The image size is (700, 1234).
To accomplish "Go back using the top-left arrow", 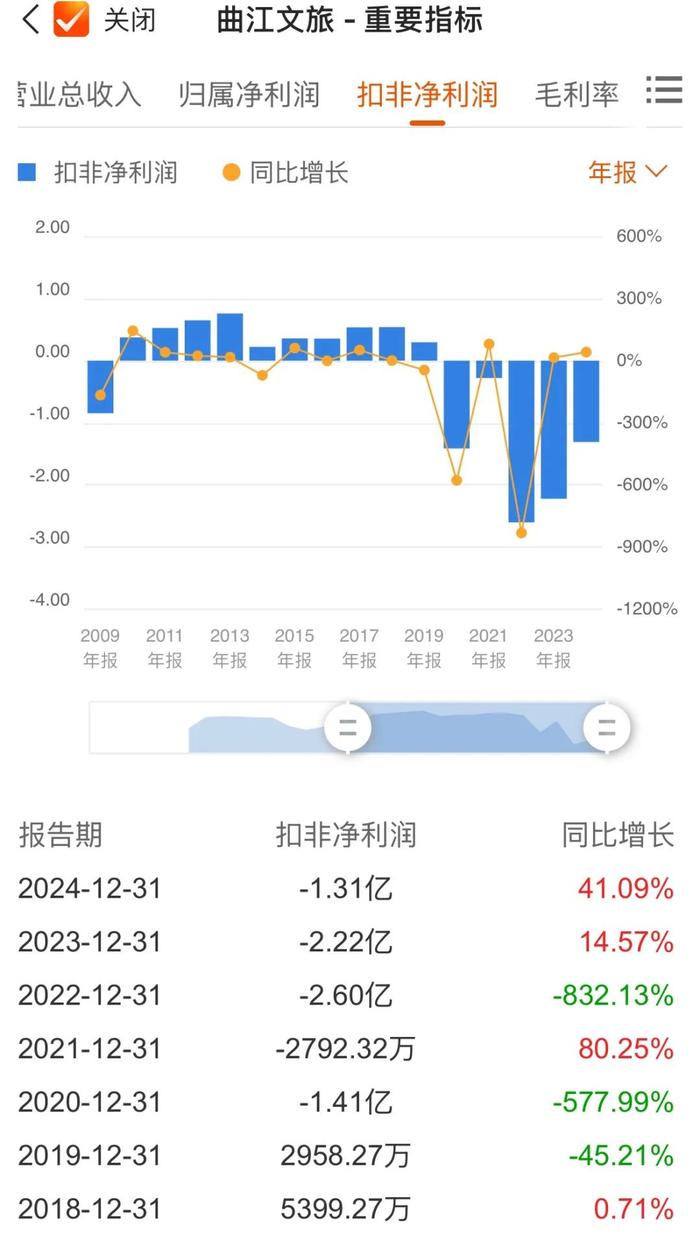I will (30, 19).
